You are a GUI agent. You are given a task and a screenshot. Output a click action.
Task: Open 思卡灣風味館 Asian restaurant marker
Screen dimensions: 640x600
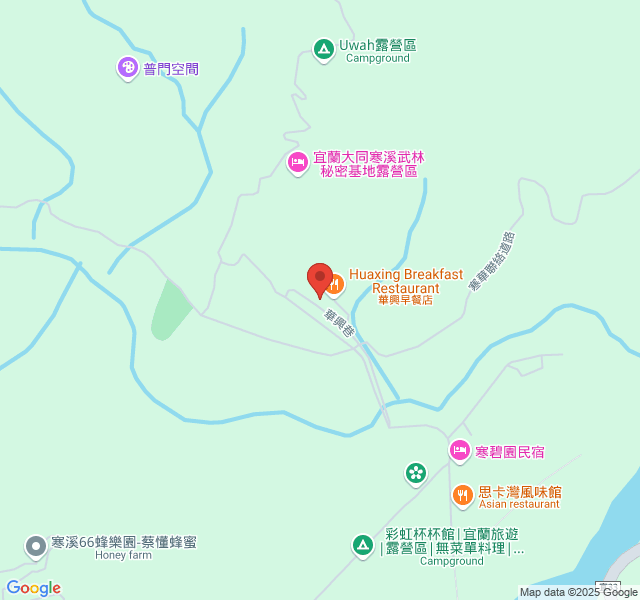(x=462, y=494)
